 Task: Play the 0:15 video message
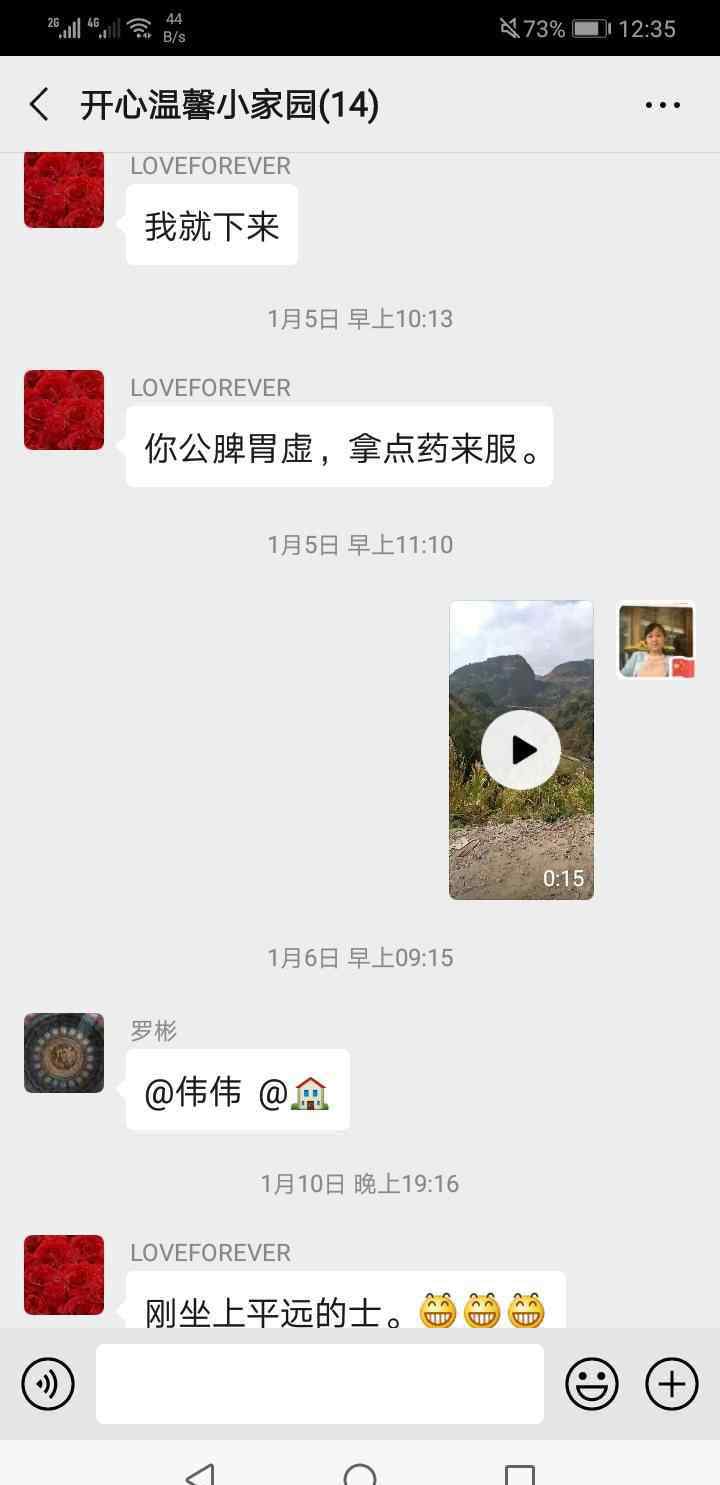[521, 750]
